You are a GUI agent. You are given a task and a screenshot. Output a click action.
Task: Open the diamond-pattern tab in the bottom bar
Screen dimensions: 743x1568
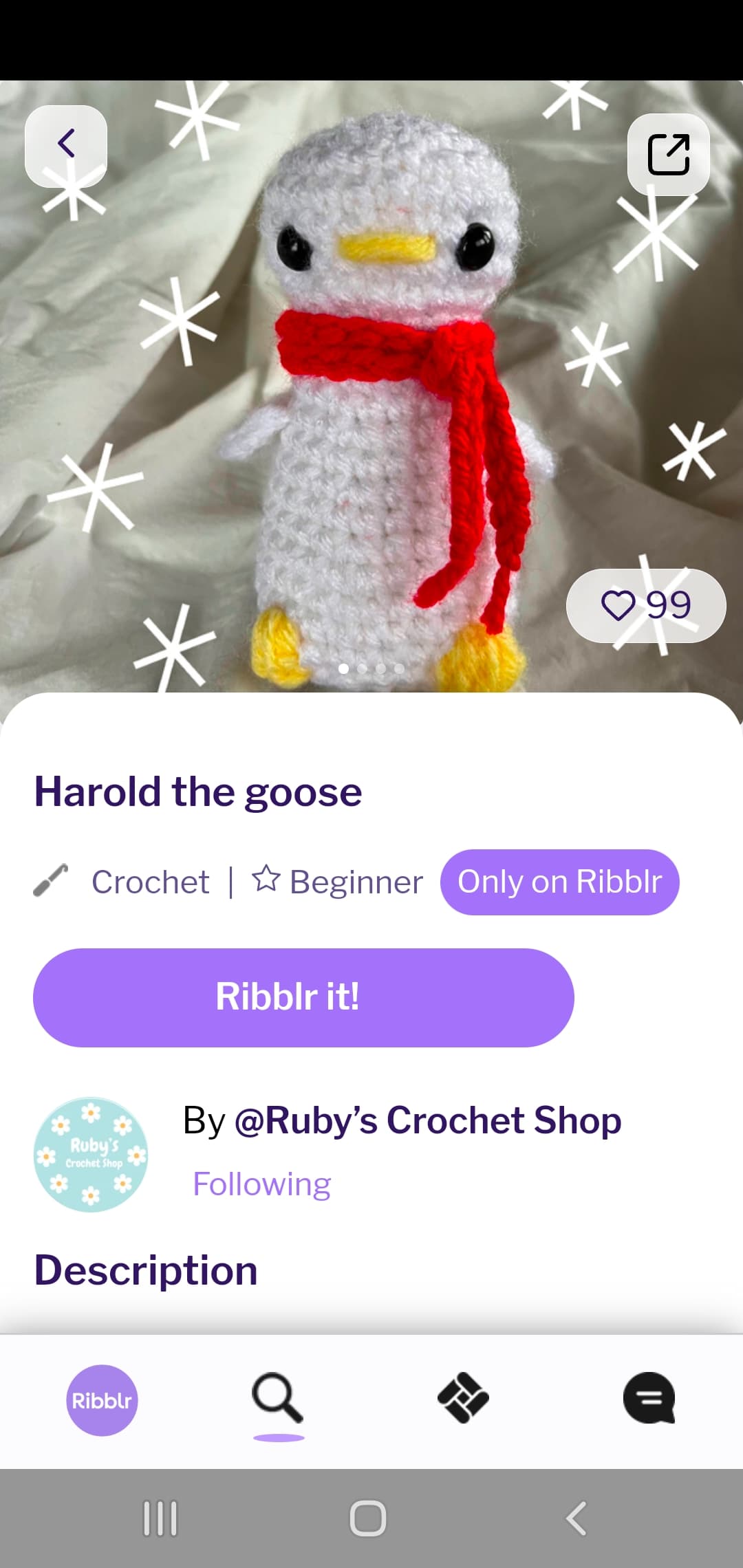click(x=463, y=1399)
